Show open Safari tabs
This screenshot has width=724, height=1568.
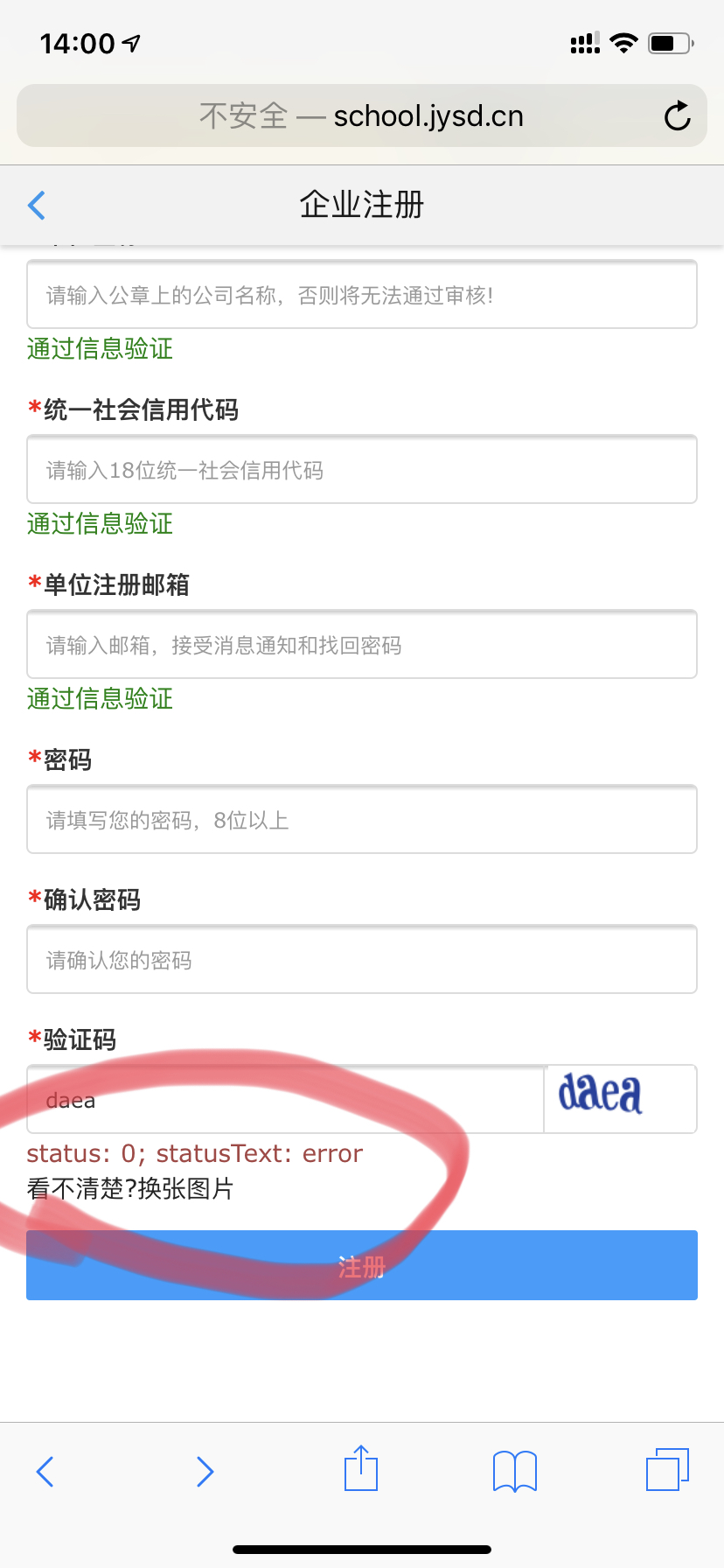[668, 1469]
